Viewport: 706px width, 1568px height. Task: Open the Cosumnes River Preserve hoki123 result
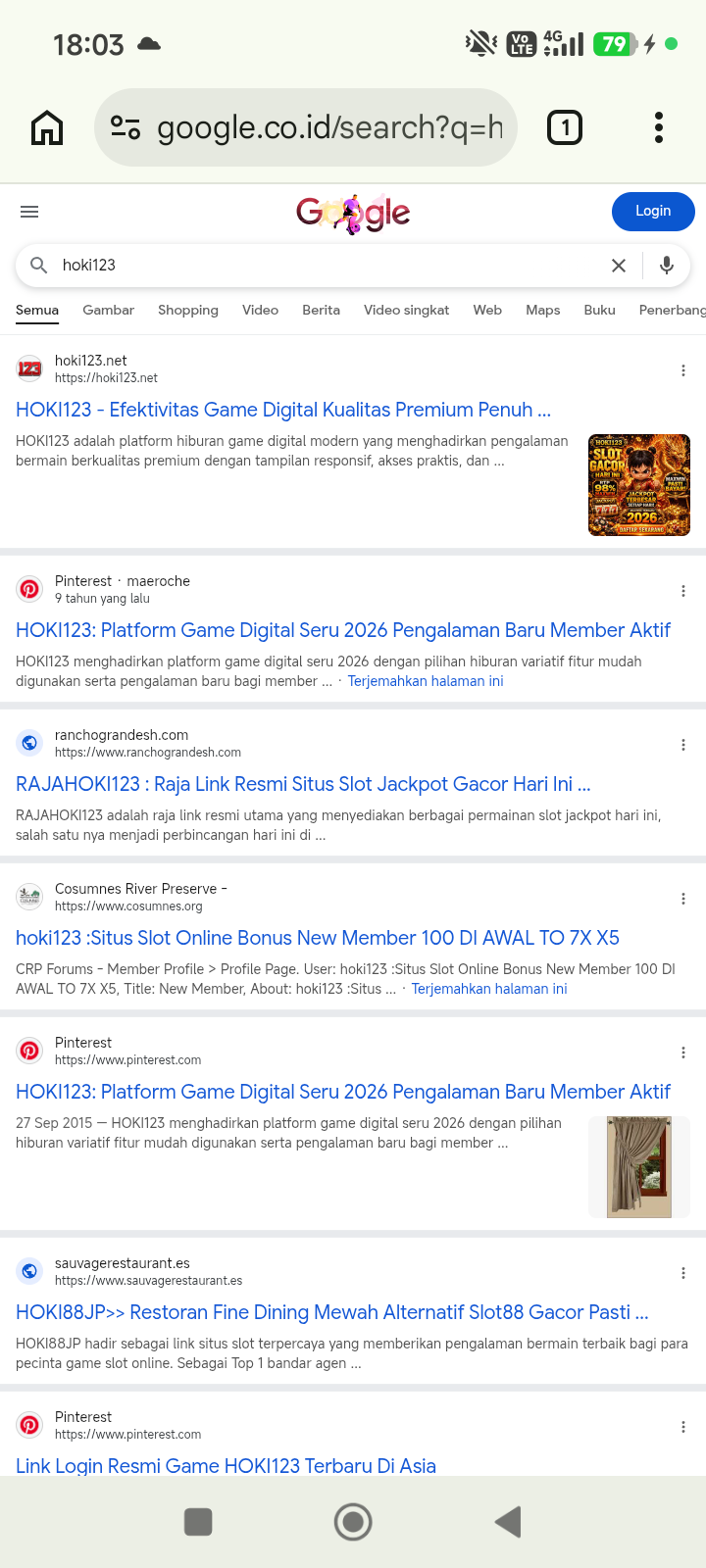point(318,938)
